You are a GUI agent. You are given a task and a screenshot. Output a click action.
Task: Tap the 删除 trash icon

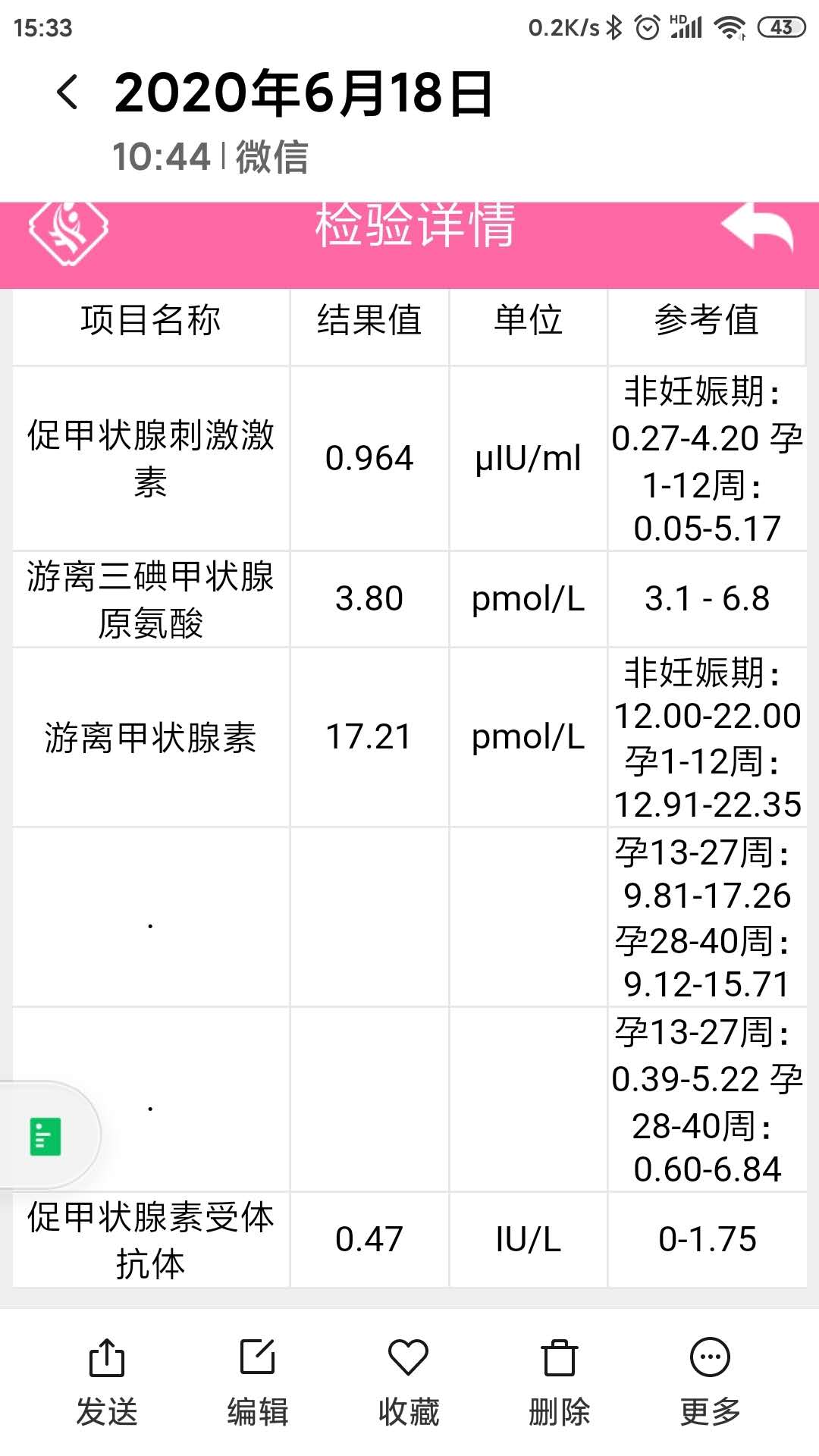[x=559, y=1357]
